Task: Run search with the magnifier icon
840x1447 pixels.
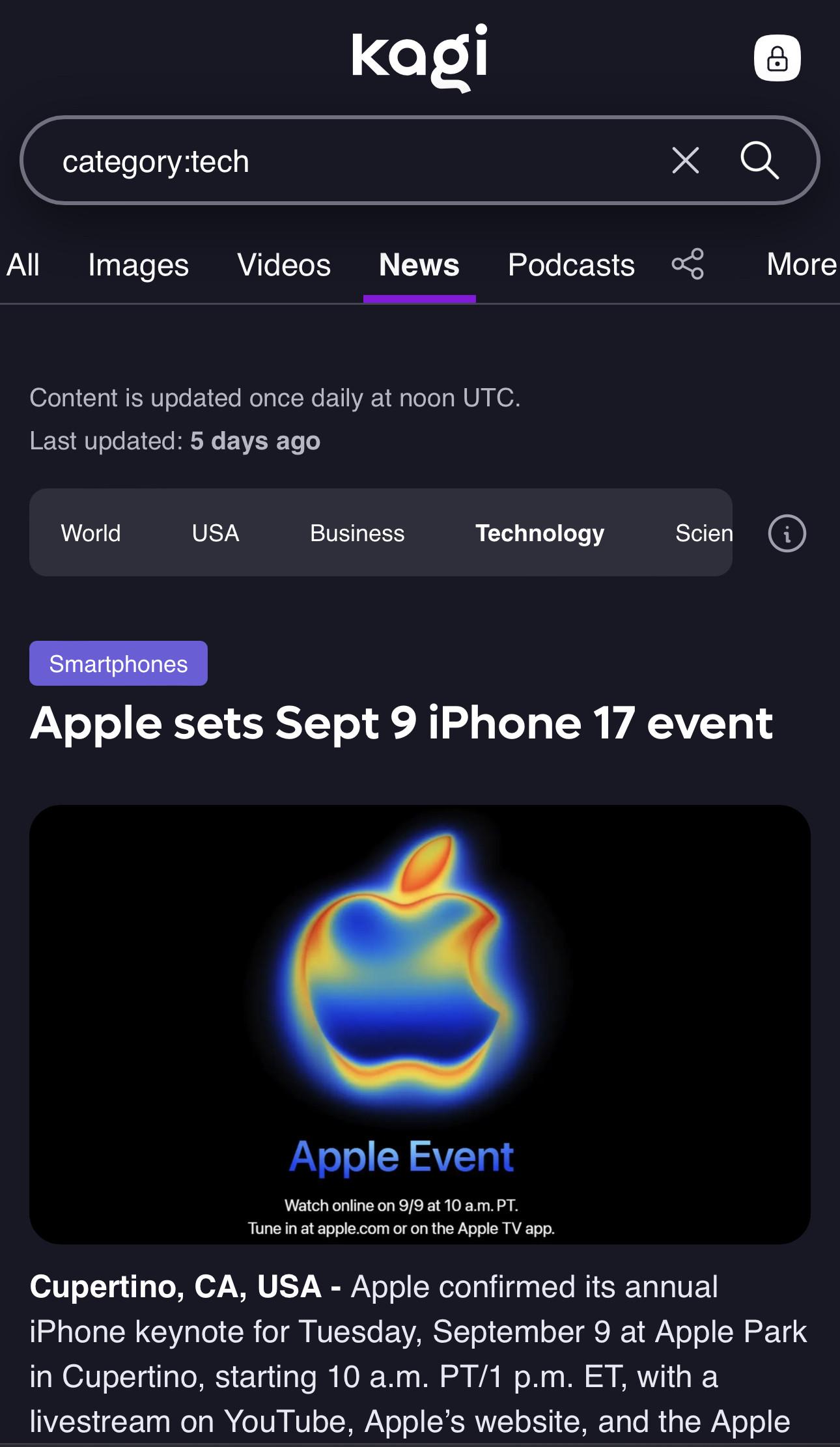Action: 759,160
